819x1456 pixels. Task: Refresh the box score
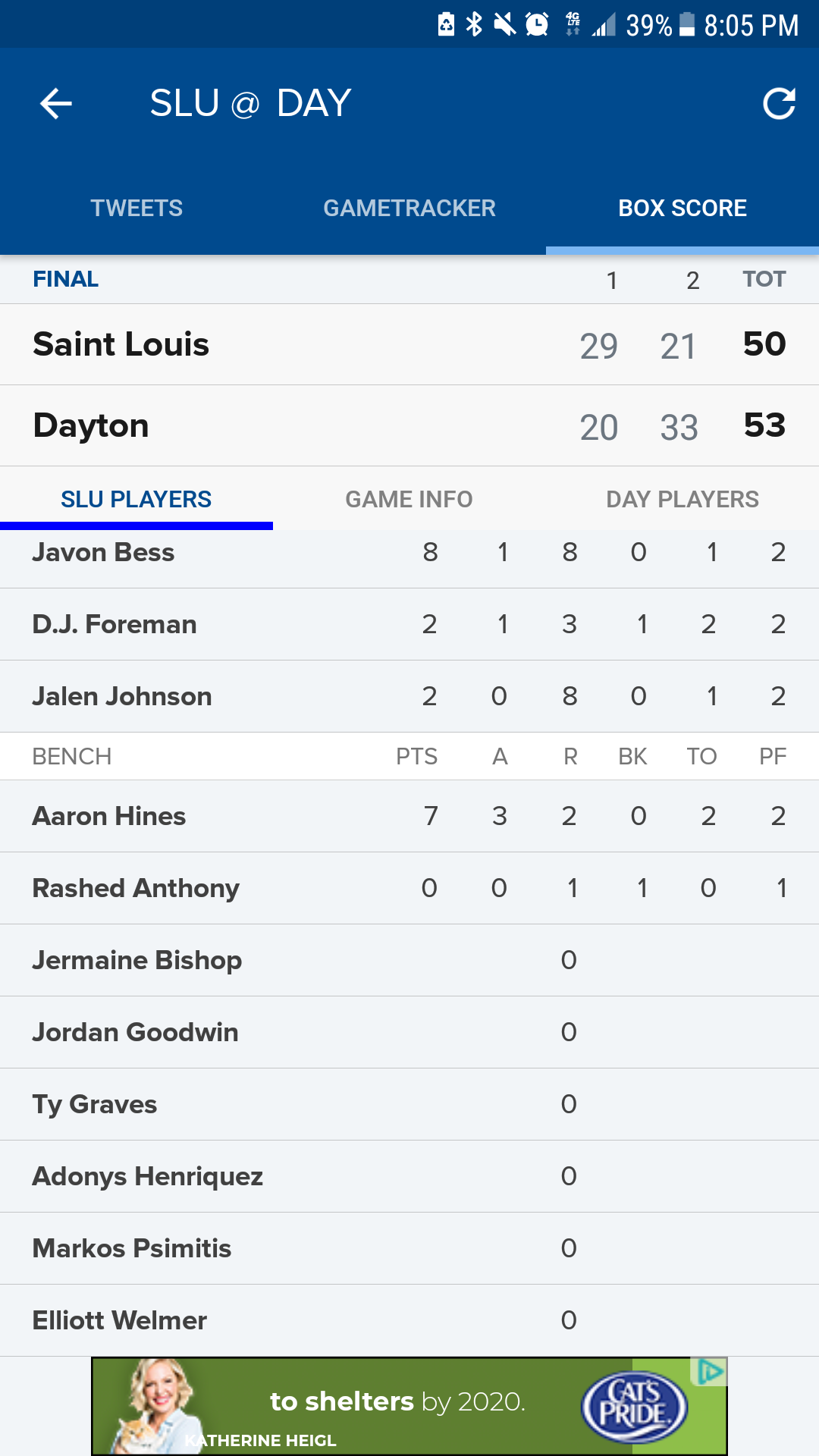tap(779, 104)
